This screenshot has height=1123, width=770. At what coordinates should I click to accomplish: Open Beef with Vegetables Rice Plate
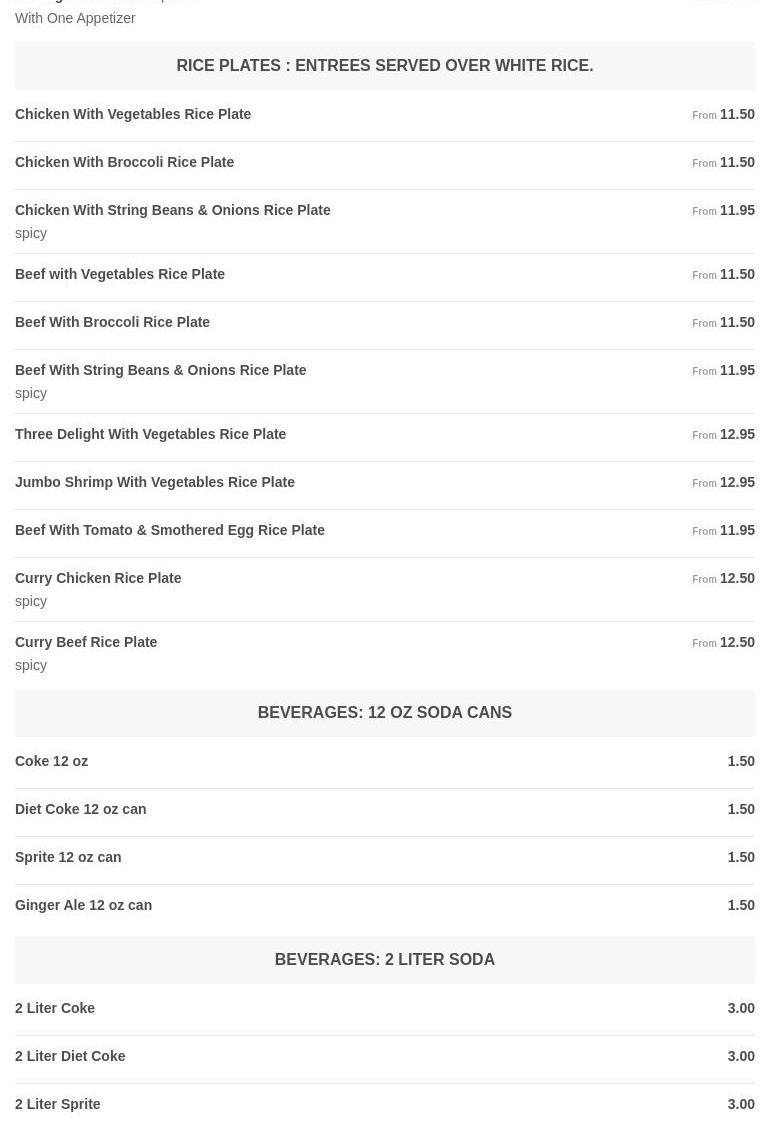pos(120,274)
